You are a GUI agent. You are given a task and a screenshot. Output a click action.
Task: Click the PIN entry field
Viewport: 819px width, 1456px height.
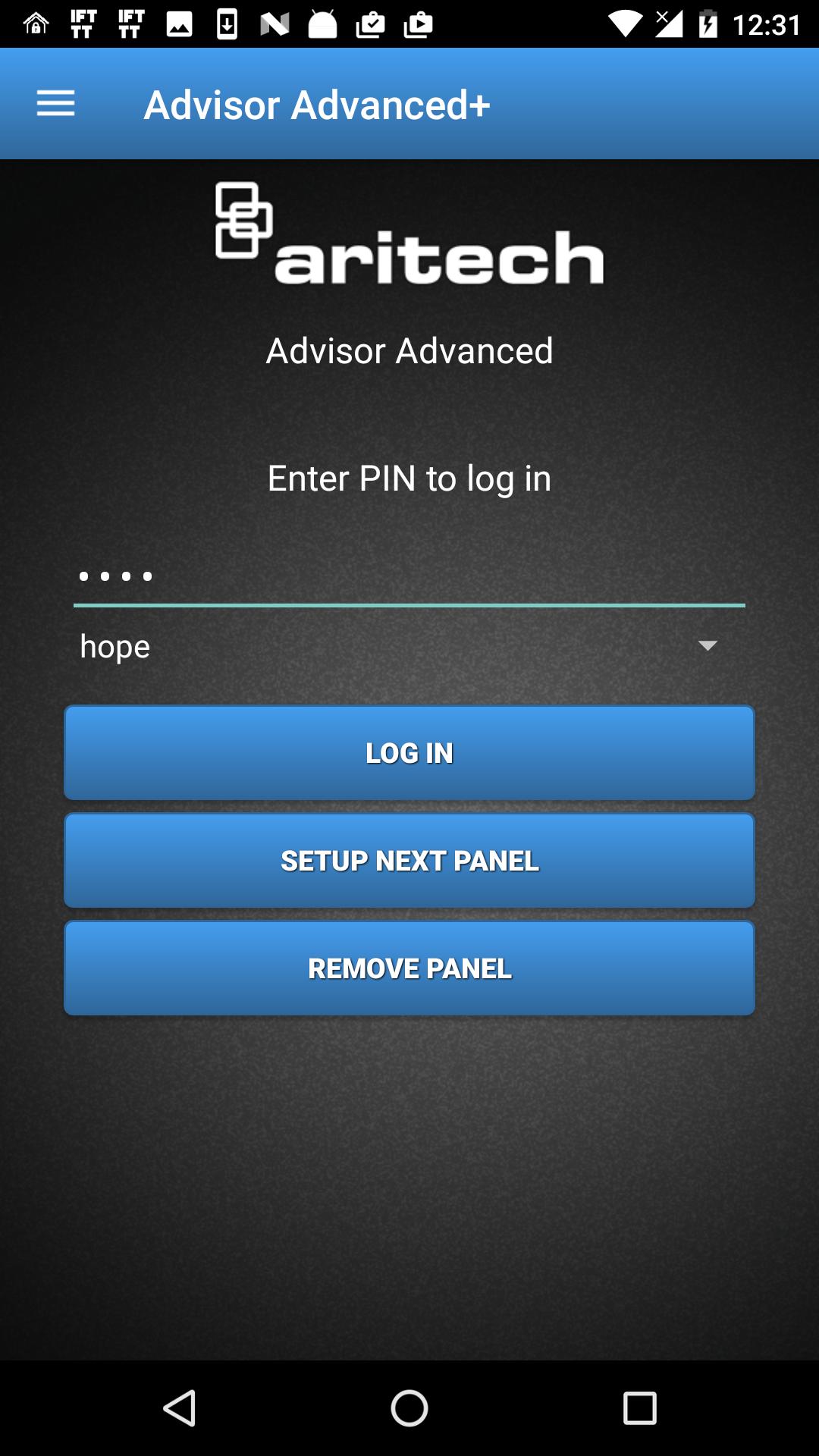[x=409, y=579]
